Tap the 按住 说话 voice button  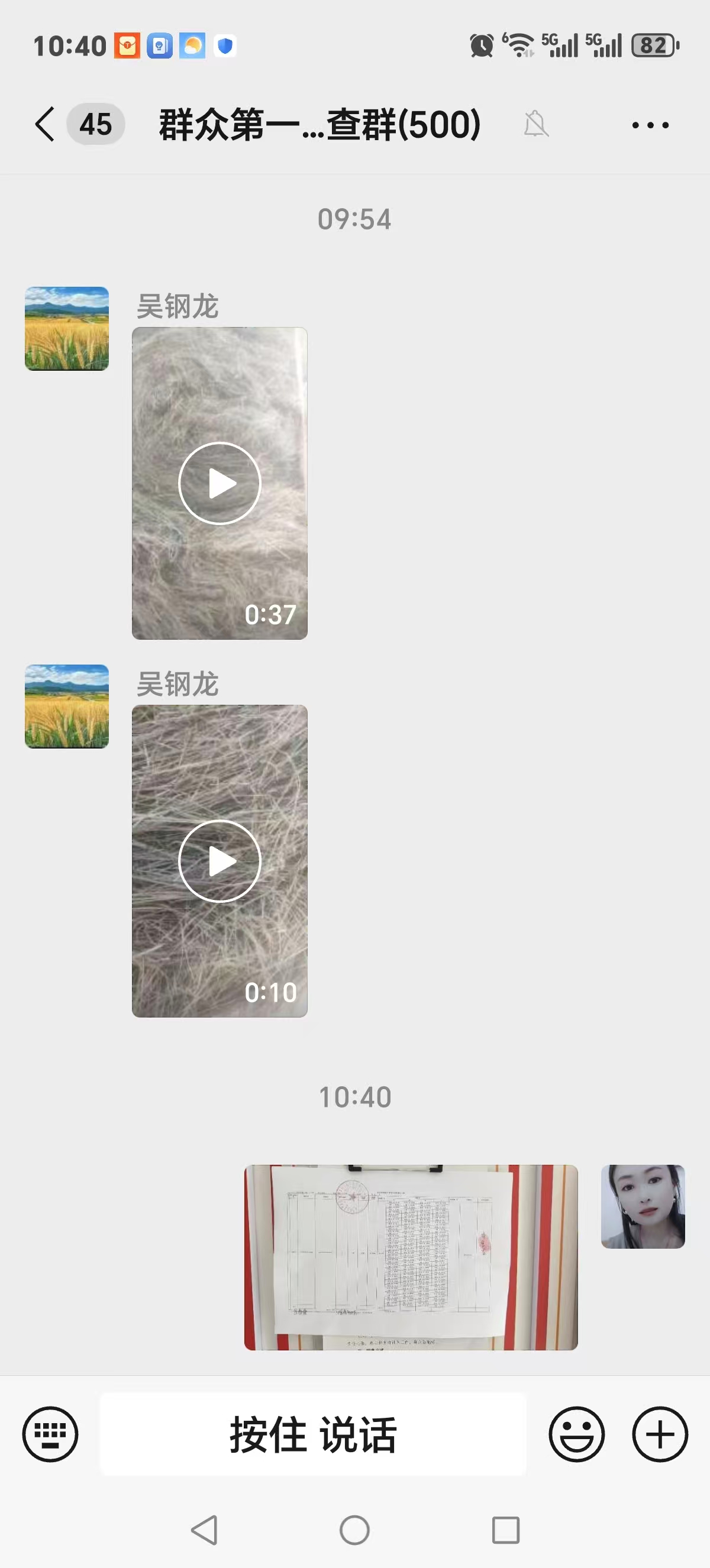coord(313,1434)
